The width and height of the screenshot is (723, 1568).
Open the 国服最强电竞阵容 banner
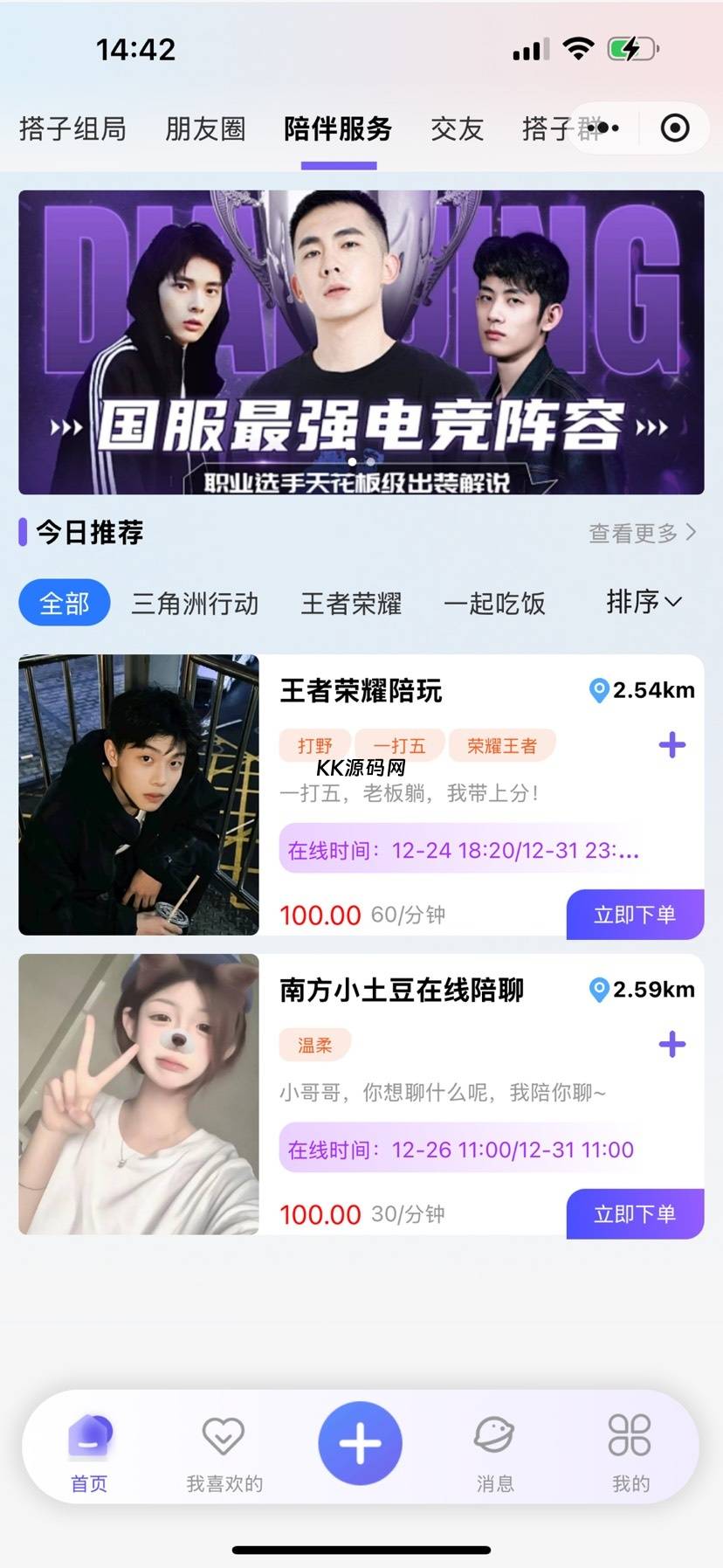coord(361,342)
